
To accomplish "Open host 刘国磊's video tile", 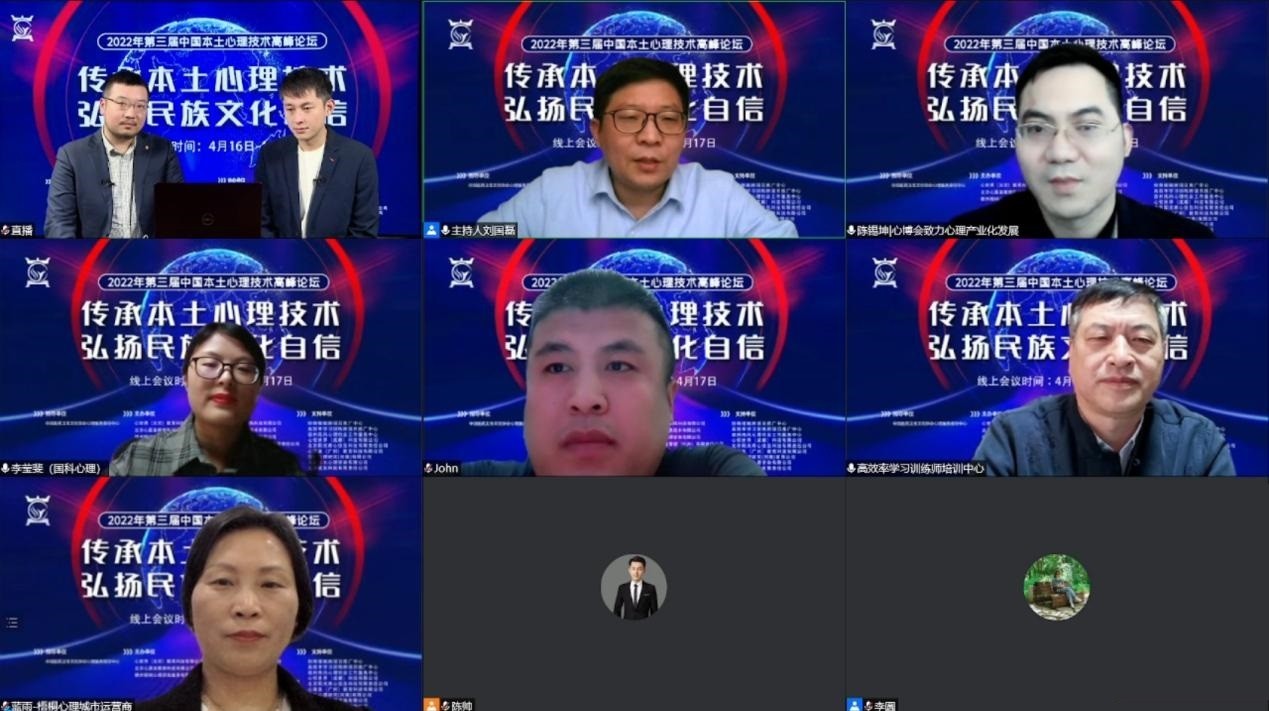I will (x=633, y=118).
